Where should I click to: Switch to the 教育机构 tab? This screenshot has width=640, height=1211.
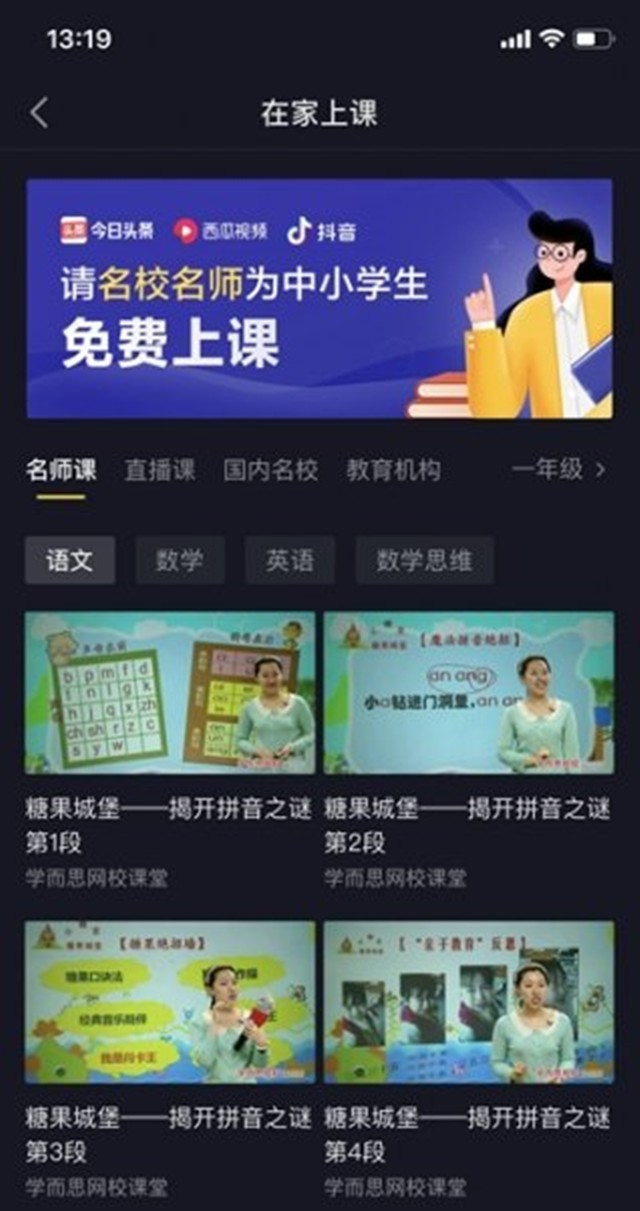[x=393, y=470]
